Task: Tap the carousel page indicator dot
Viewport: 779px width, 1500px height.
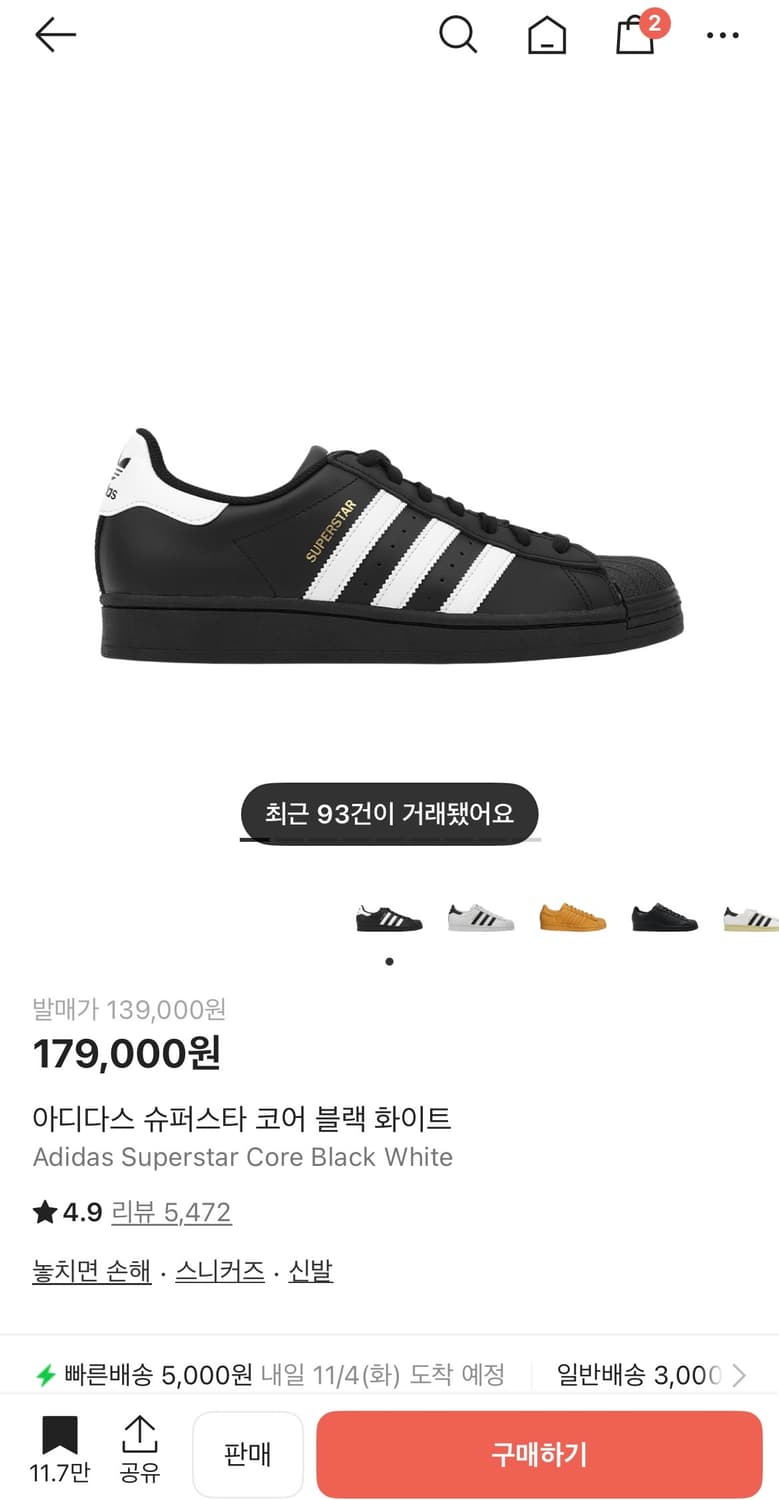Action: [x=389, y=961]
